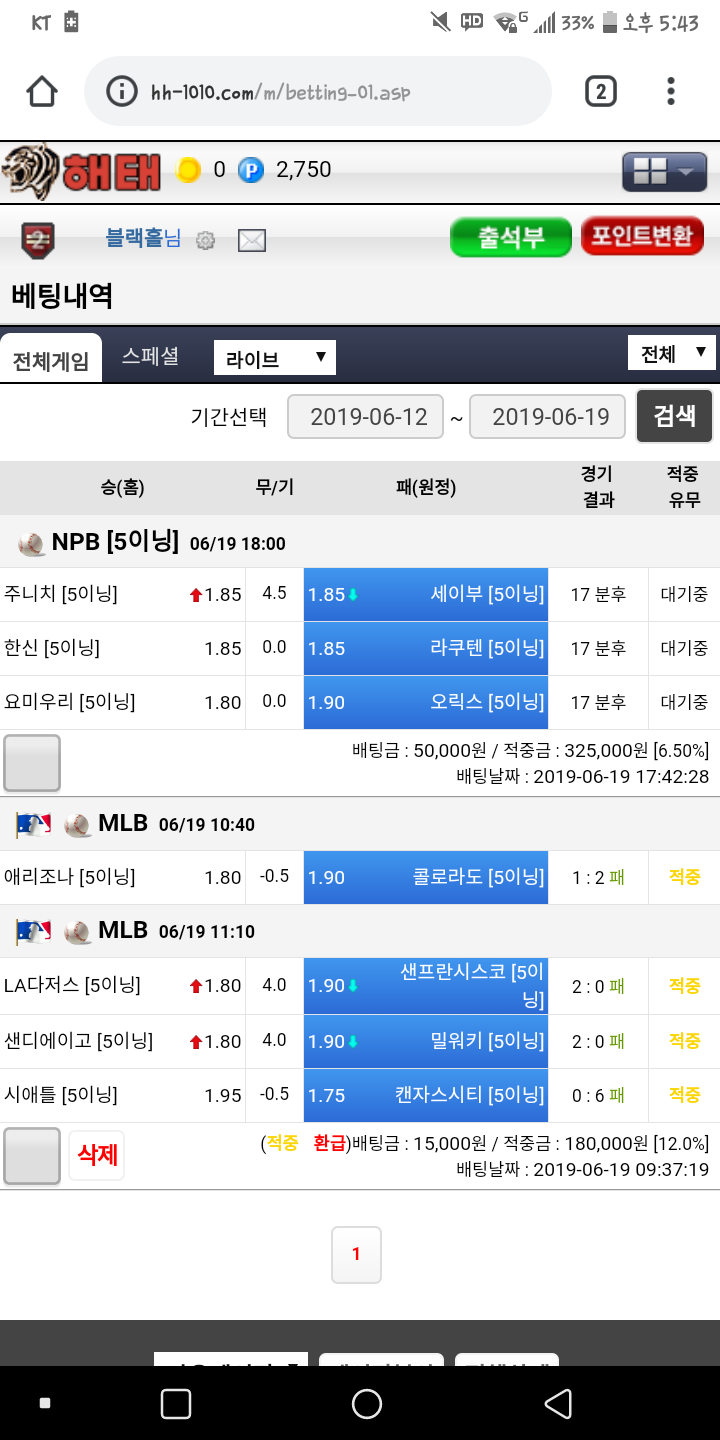The height and width of the screenshot is (1440, 720).
Task: Open the messages envelope icon
Action: tap(251, 240)
